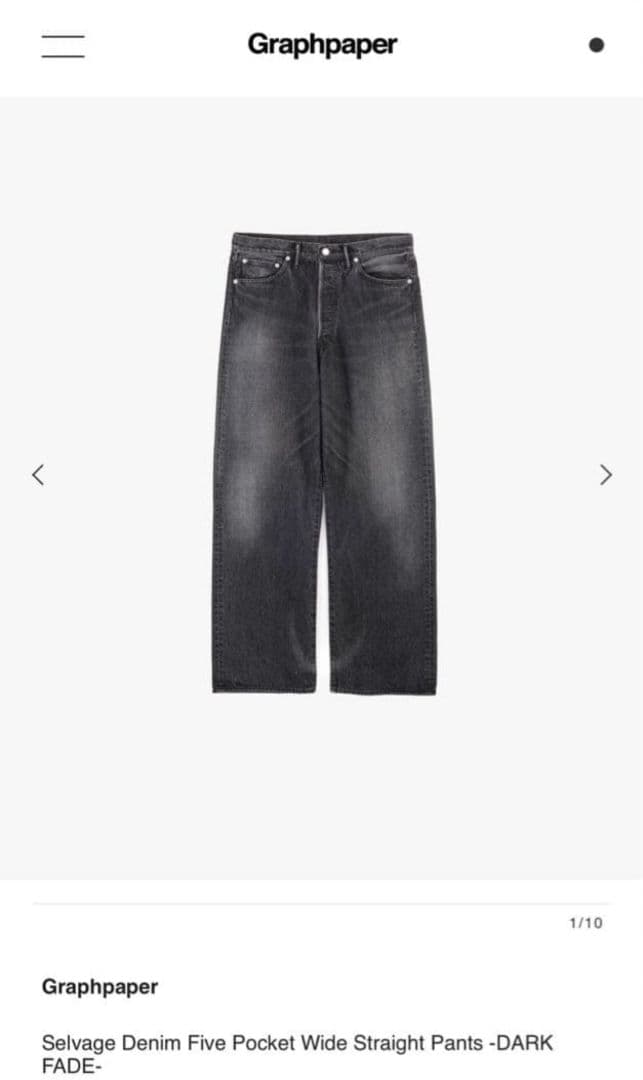This screenshot has height=1080, width=643.
Task: Open the hamburger menu
Action: [63, 45]
